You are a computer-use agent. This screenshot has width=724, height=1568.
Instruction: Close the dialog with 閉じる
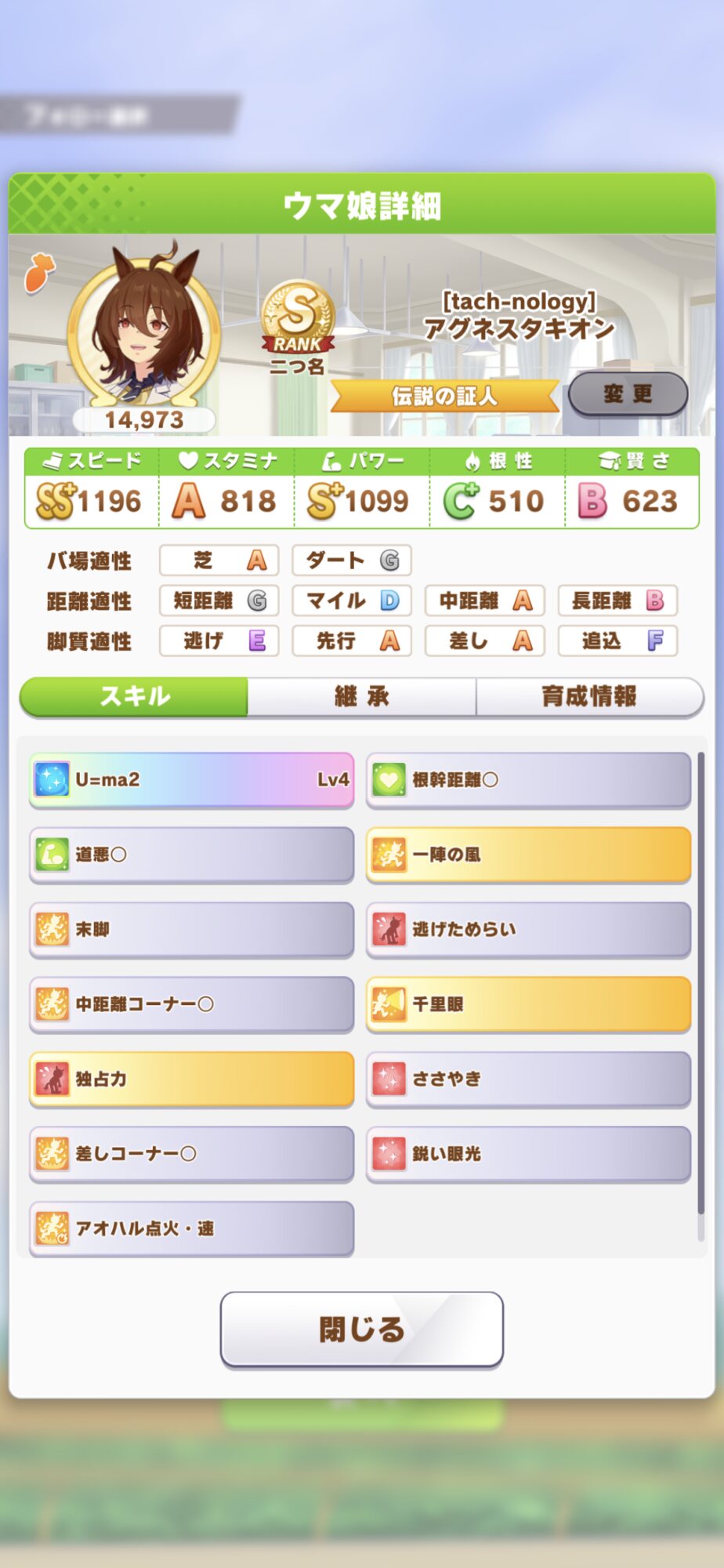tap(361, 1329)
